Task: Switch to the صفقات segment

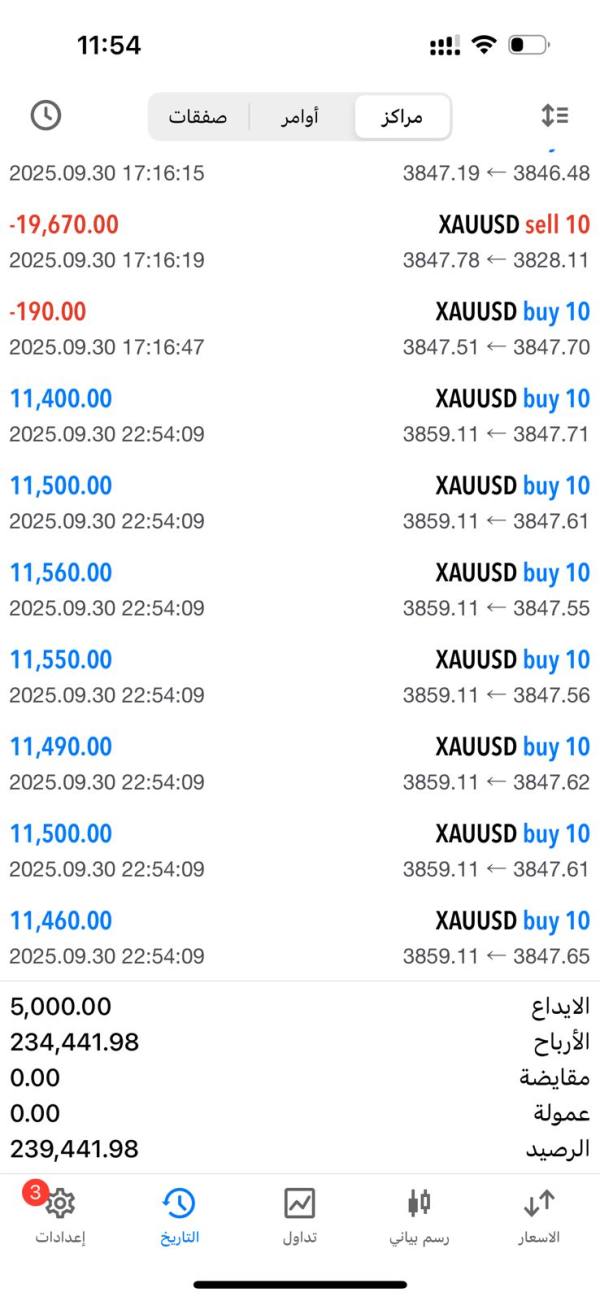Action: click(198, 117)
